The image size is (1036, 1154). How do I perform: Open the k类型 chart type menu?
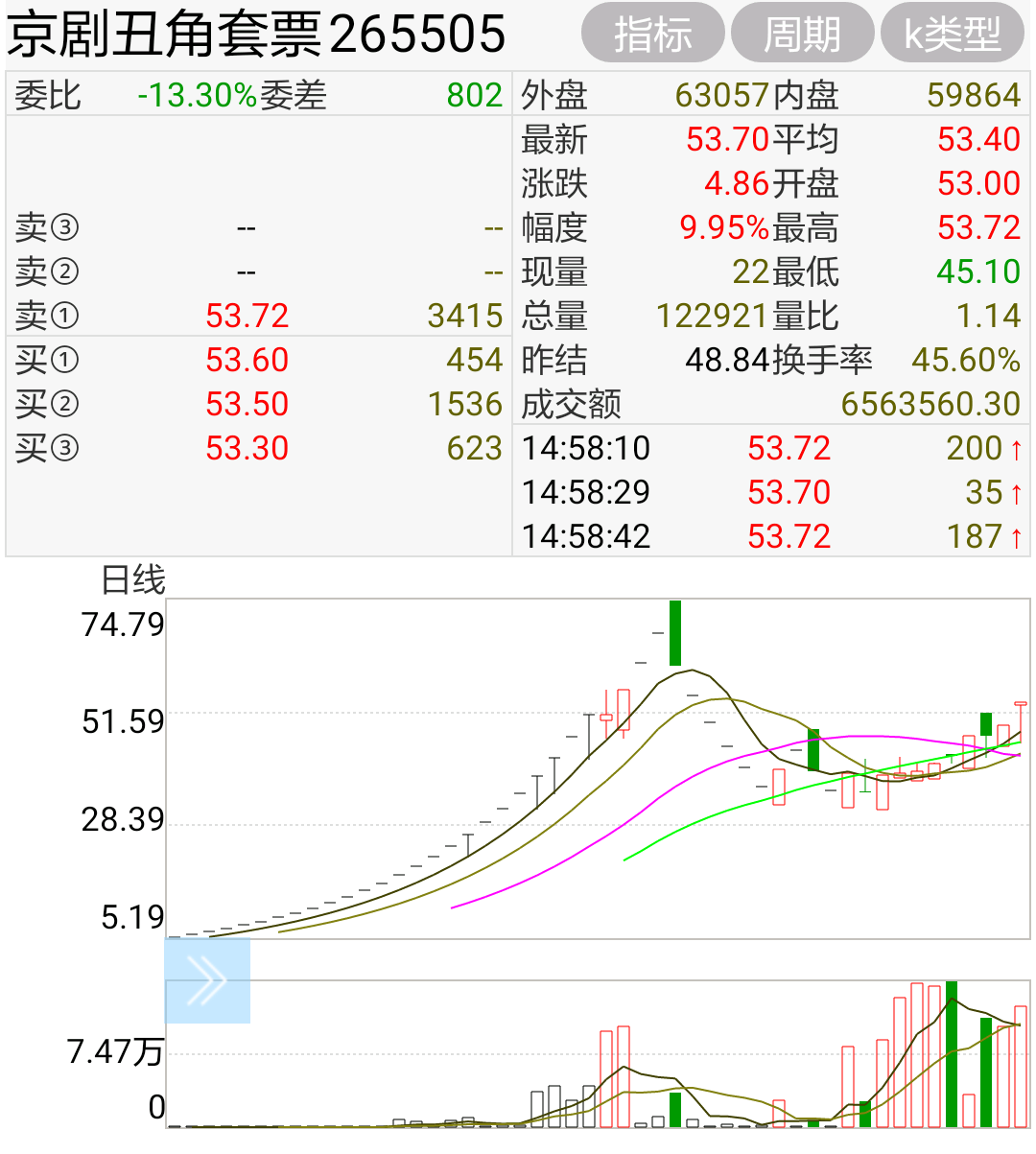click(x=952, y=34)
